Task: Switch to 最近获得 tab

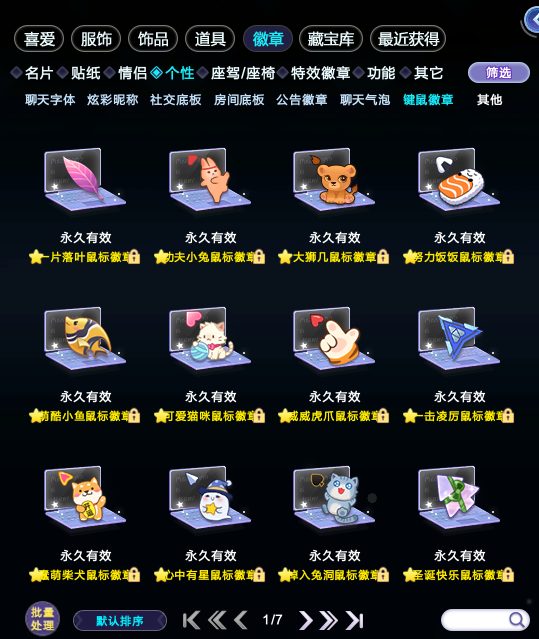Action: [x=408, y=39]
